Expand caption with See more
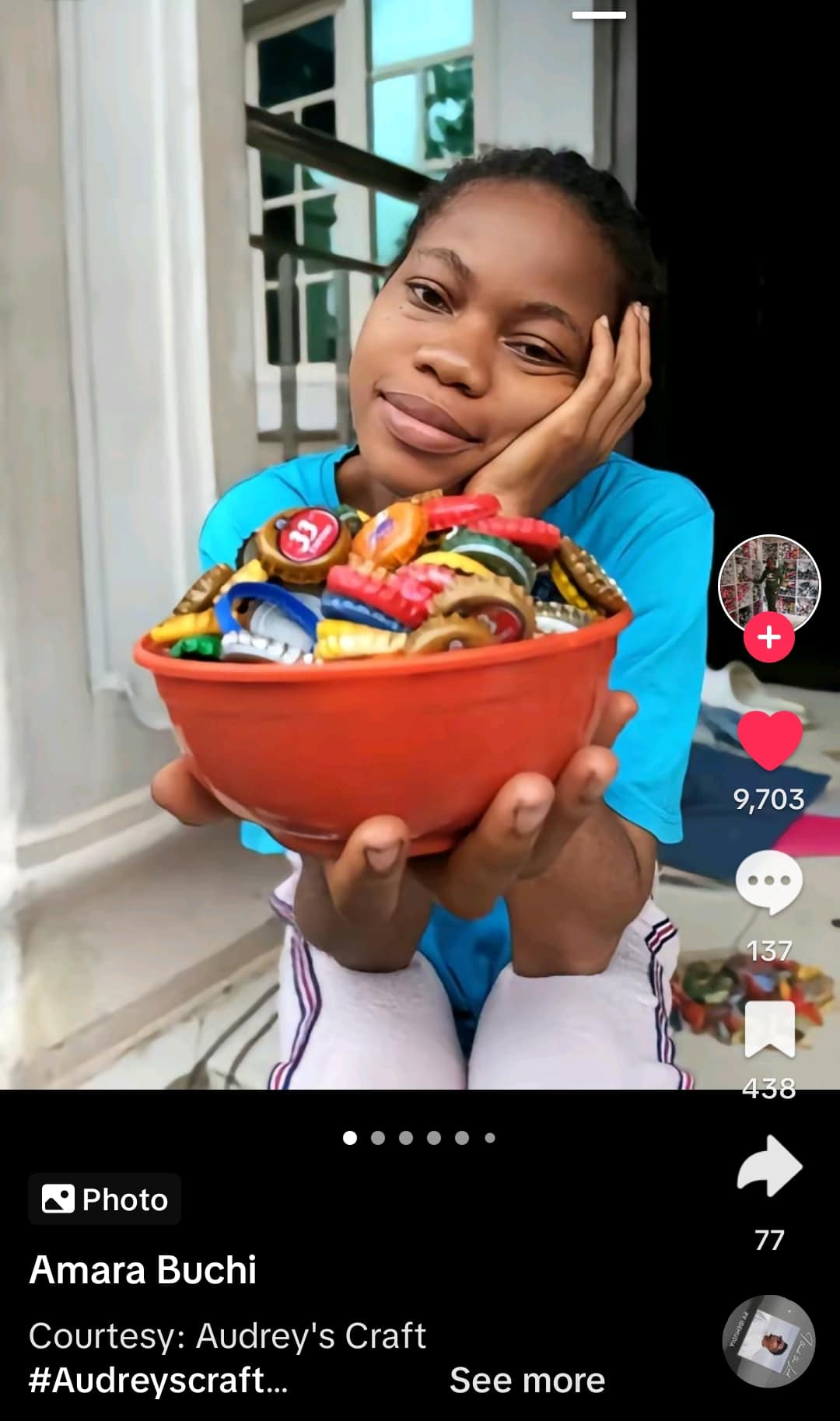The height and width of the screenshot is (1421, 840). point(527,1381)
